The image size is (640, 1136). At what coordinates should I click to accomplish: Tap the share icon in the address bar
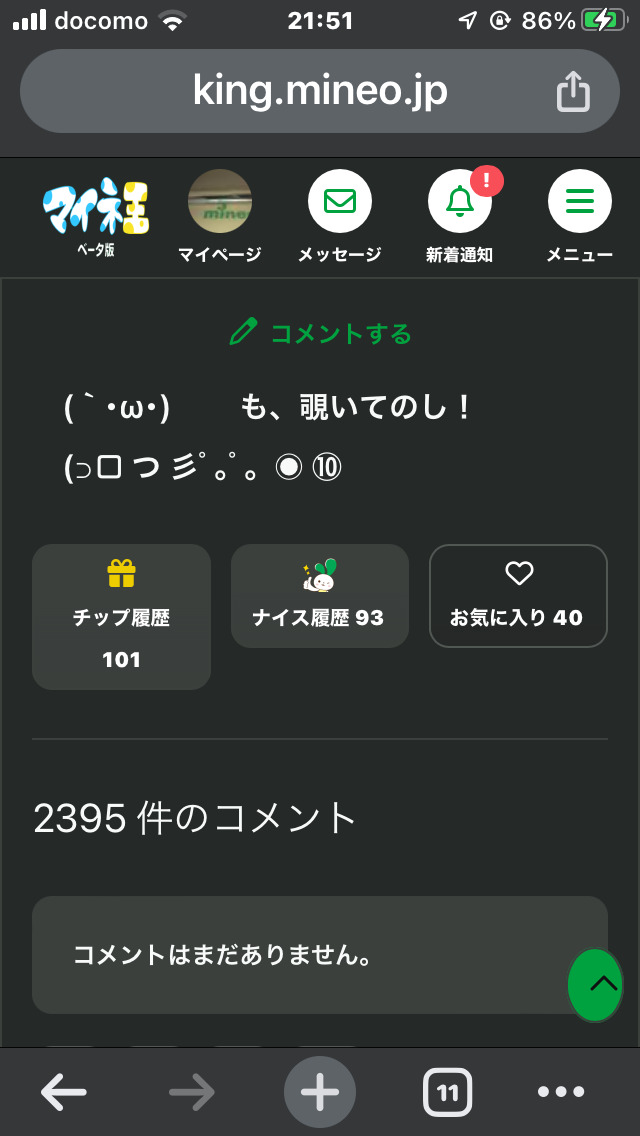point(573,92)
